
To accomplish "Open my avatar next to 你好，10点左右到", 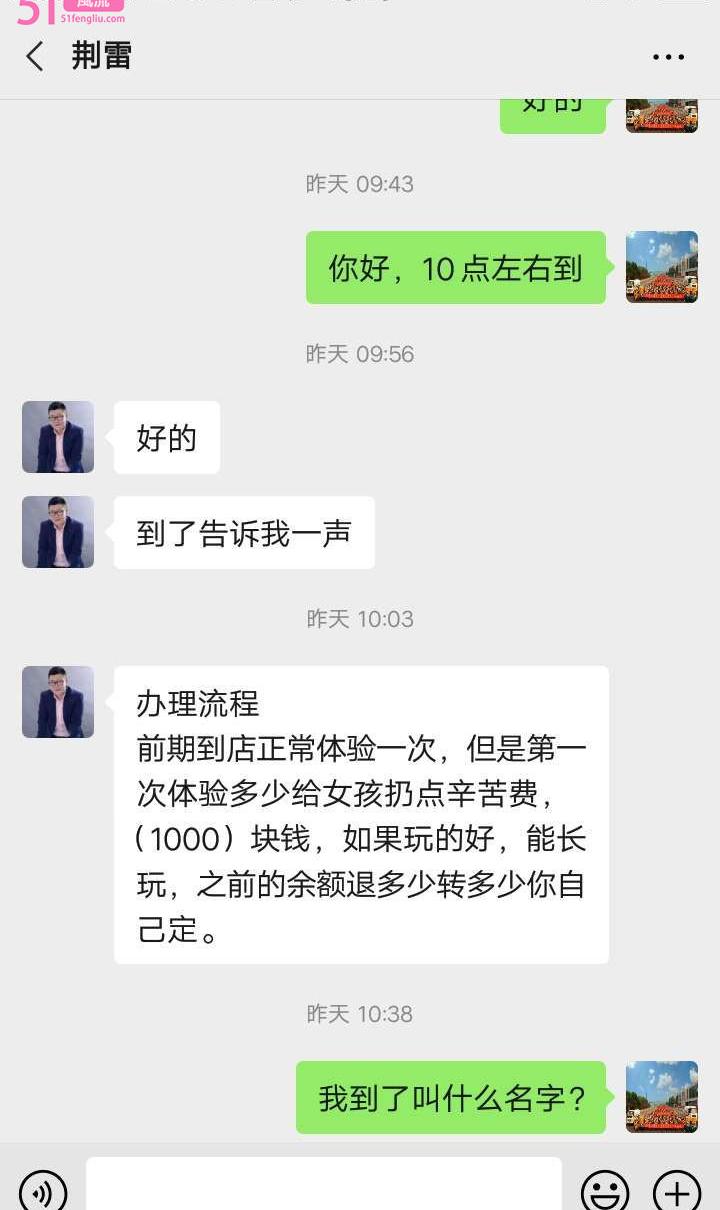I will pyautogui.click(x=661, y=267).
